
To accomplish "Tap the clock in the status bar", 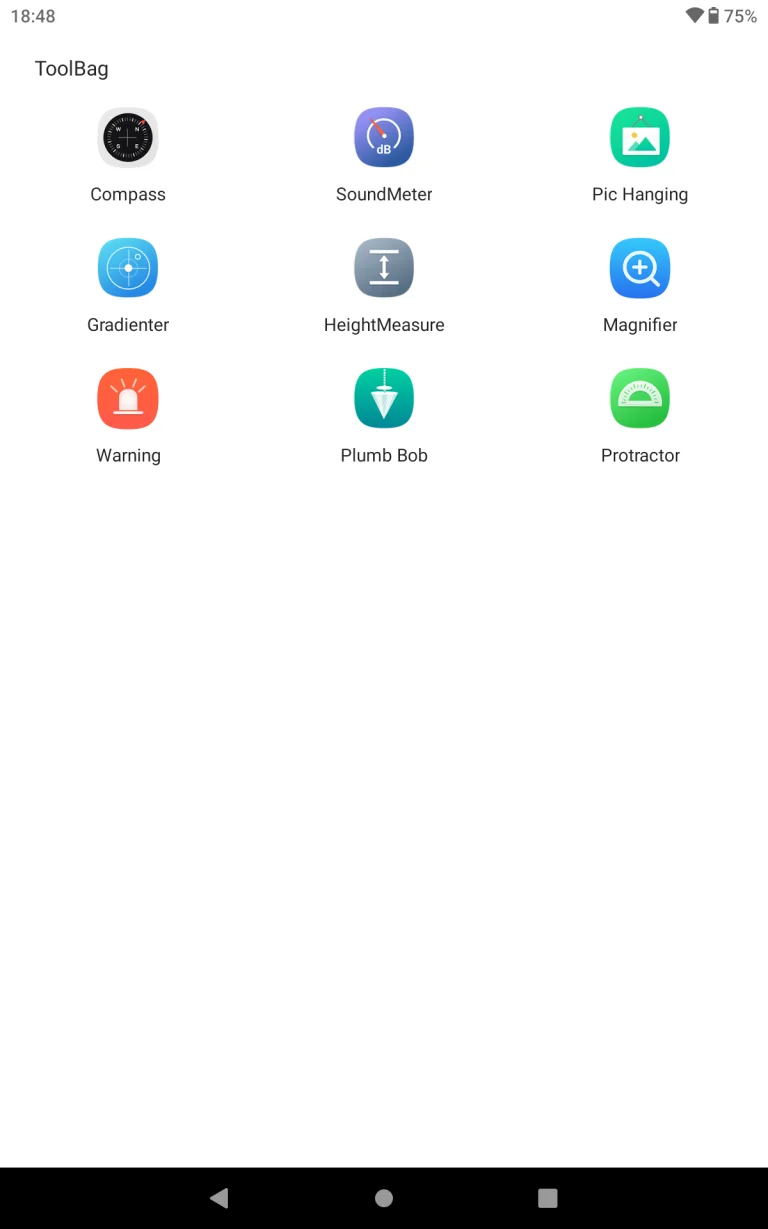I will click(x=34, y=16).
